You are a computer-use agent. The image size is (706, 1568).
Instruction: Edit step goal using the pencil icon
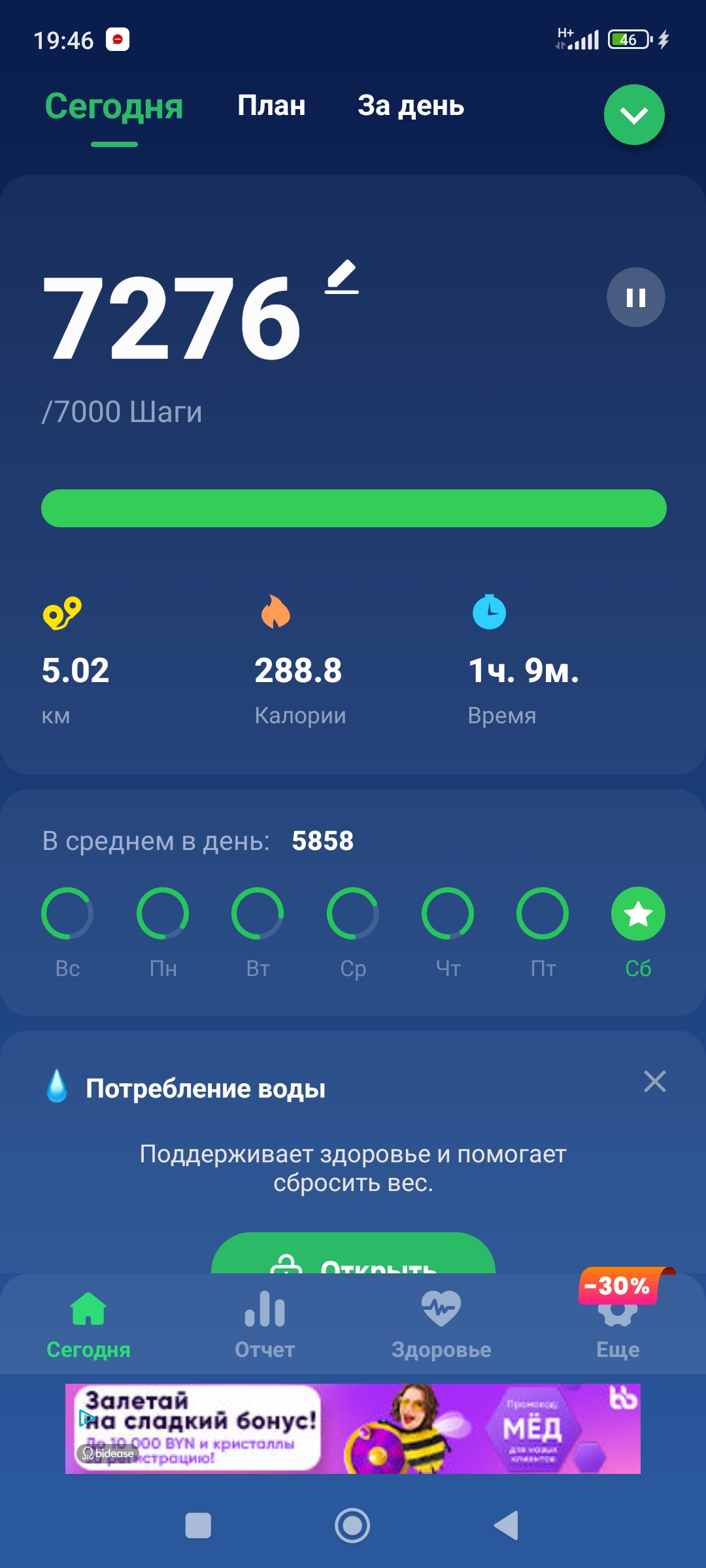pos(341,277)
